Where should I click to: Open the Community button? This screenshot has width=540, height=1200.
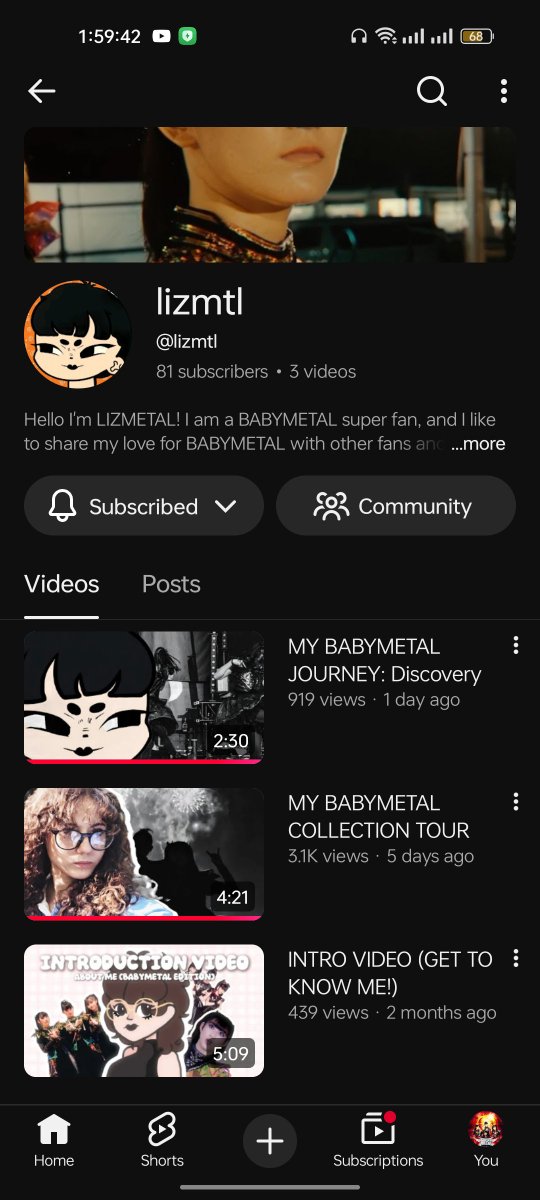(396, 506)
